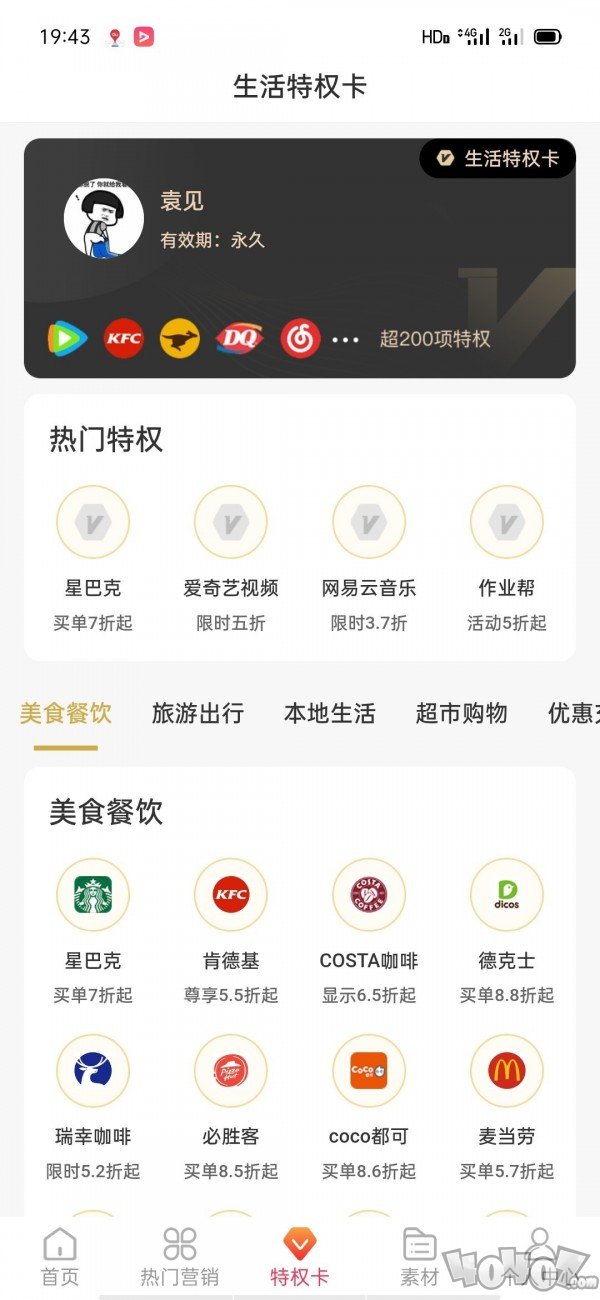Switch to the 素材 tab
Screen dimensions: 600x1300
click(419, 1258)
